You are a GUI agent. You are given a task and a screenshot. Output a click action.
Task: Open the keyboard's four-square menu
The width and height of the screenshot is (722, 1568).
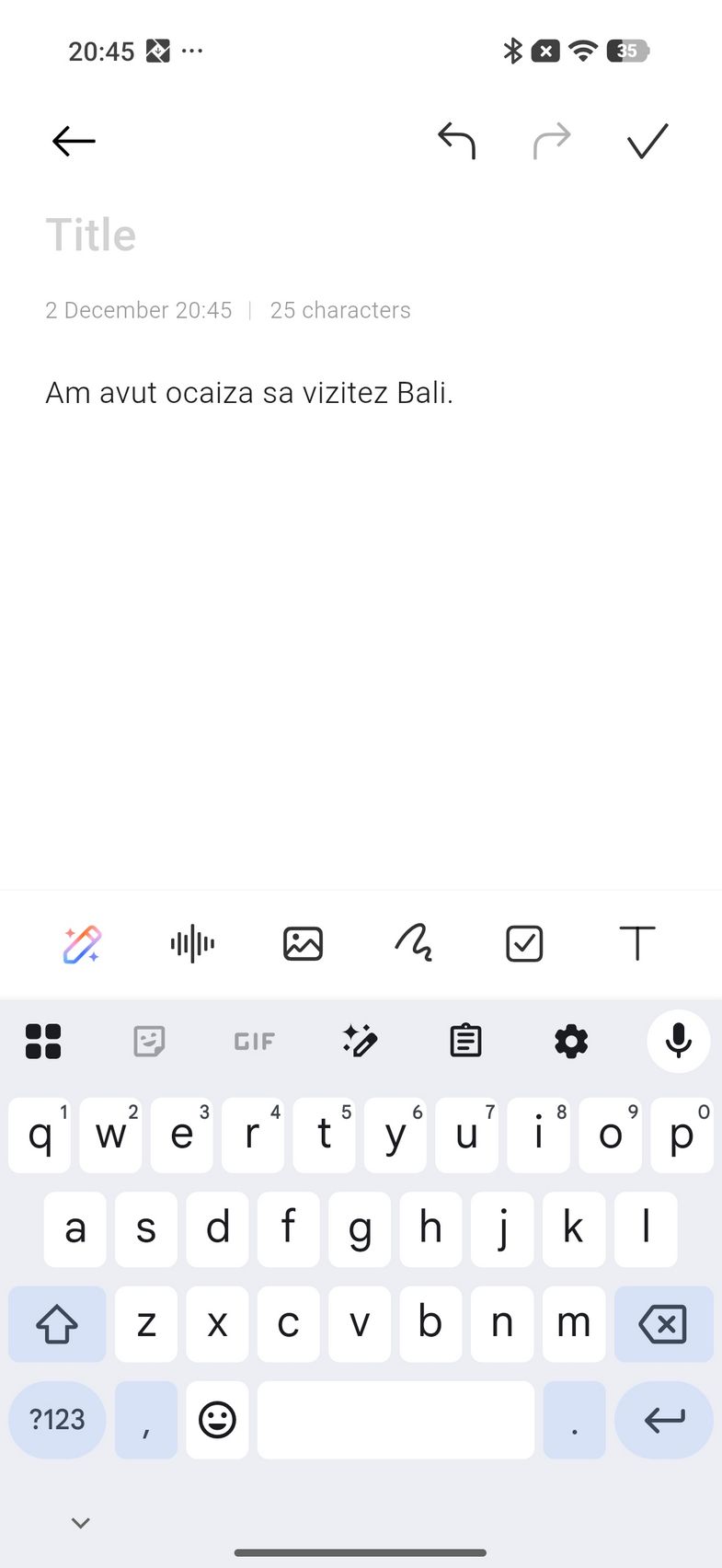click(43, 1042)
